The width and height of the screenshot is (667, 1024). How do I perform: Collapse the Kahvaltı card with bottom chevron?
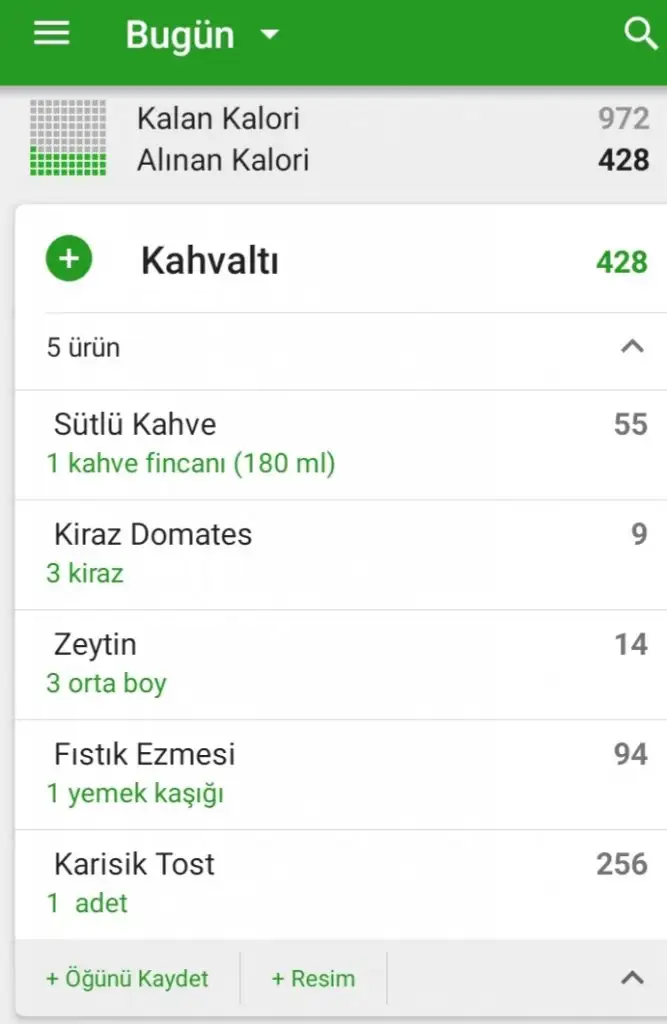(631, 978)
